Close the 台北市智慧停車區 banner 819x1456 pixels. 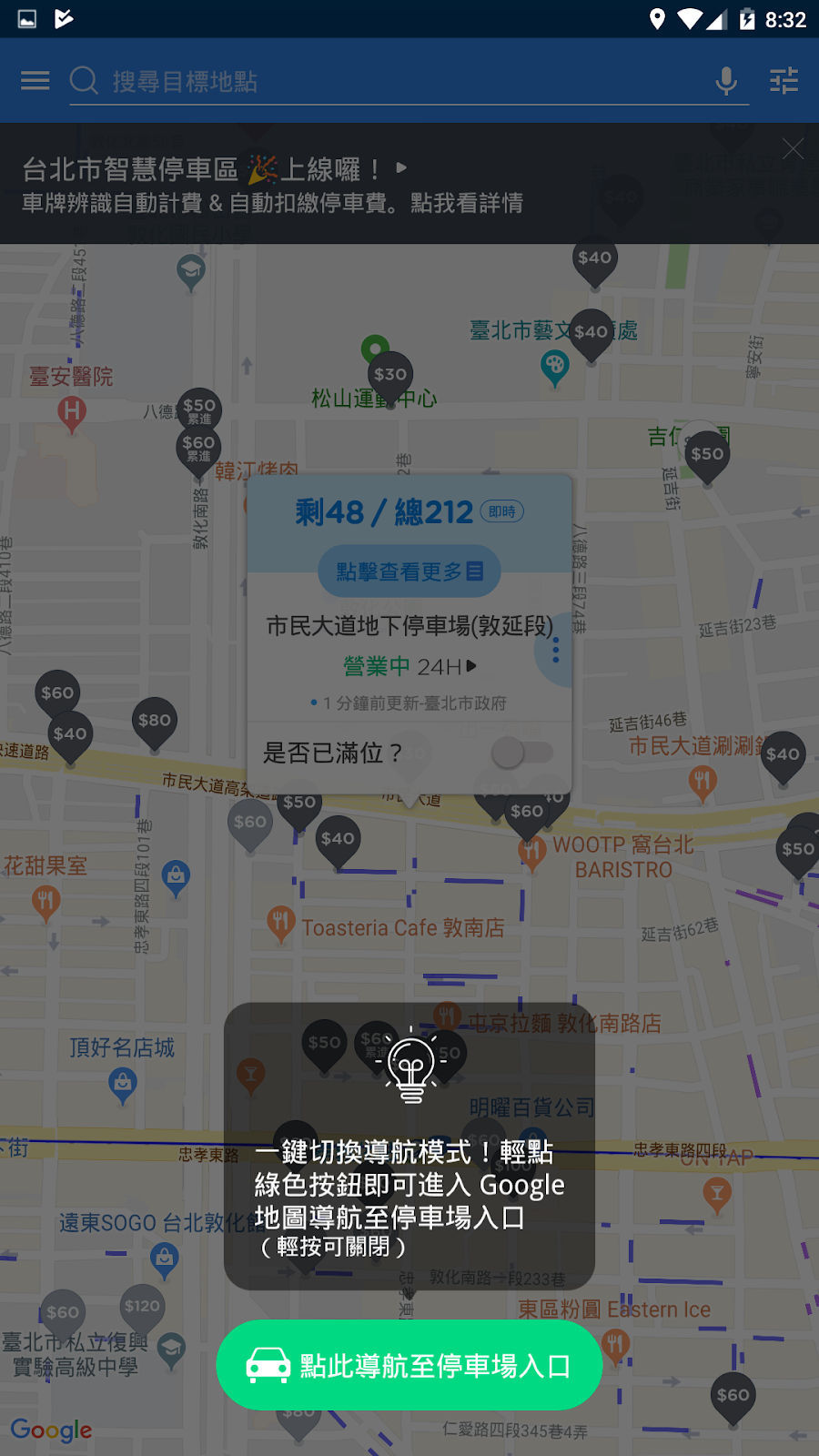pos(793,148)
